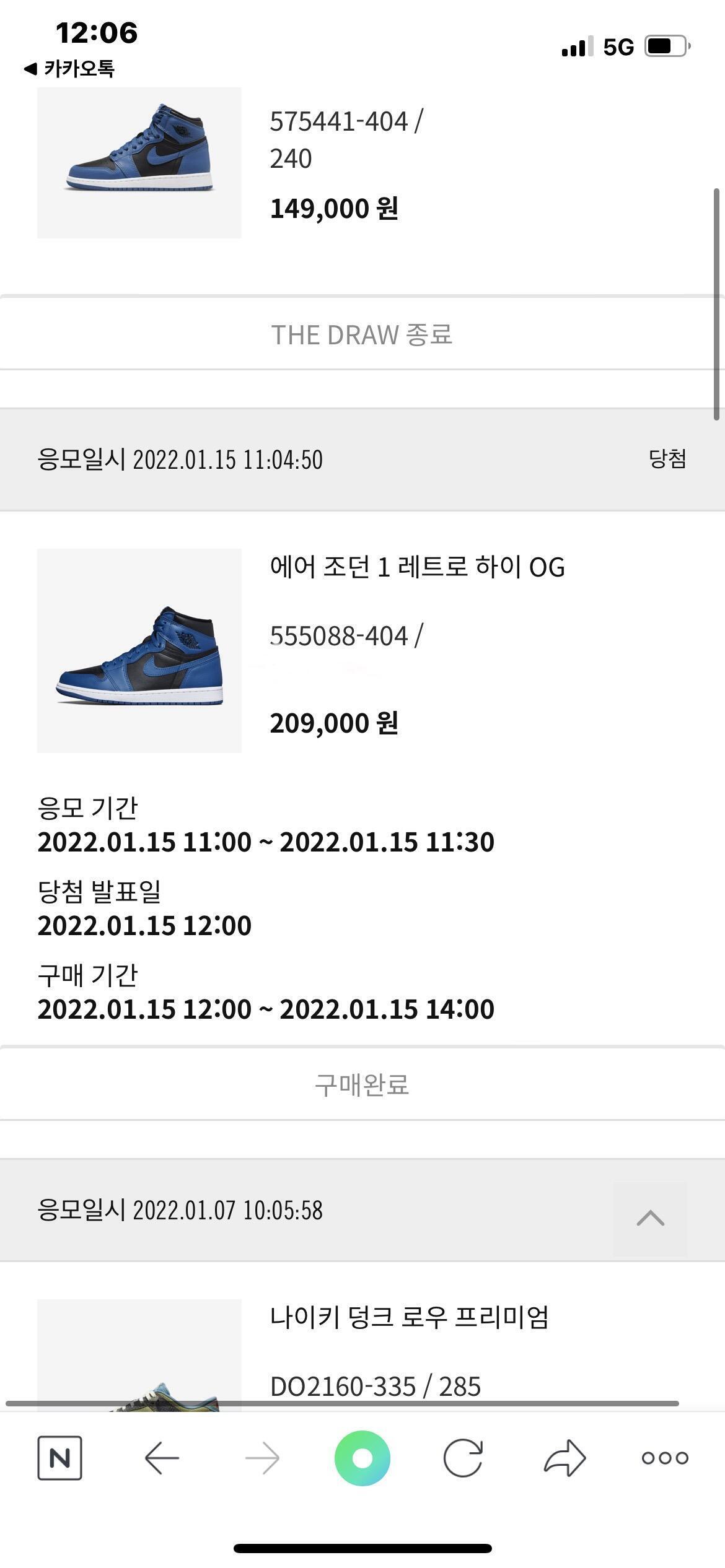Tap the 구매완료 button

[x=362, y=1084]
